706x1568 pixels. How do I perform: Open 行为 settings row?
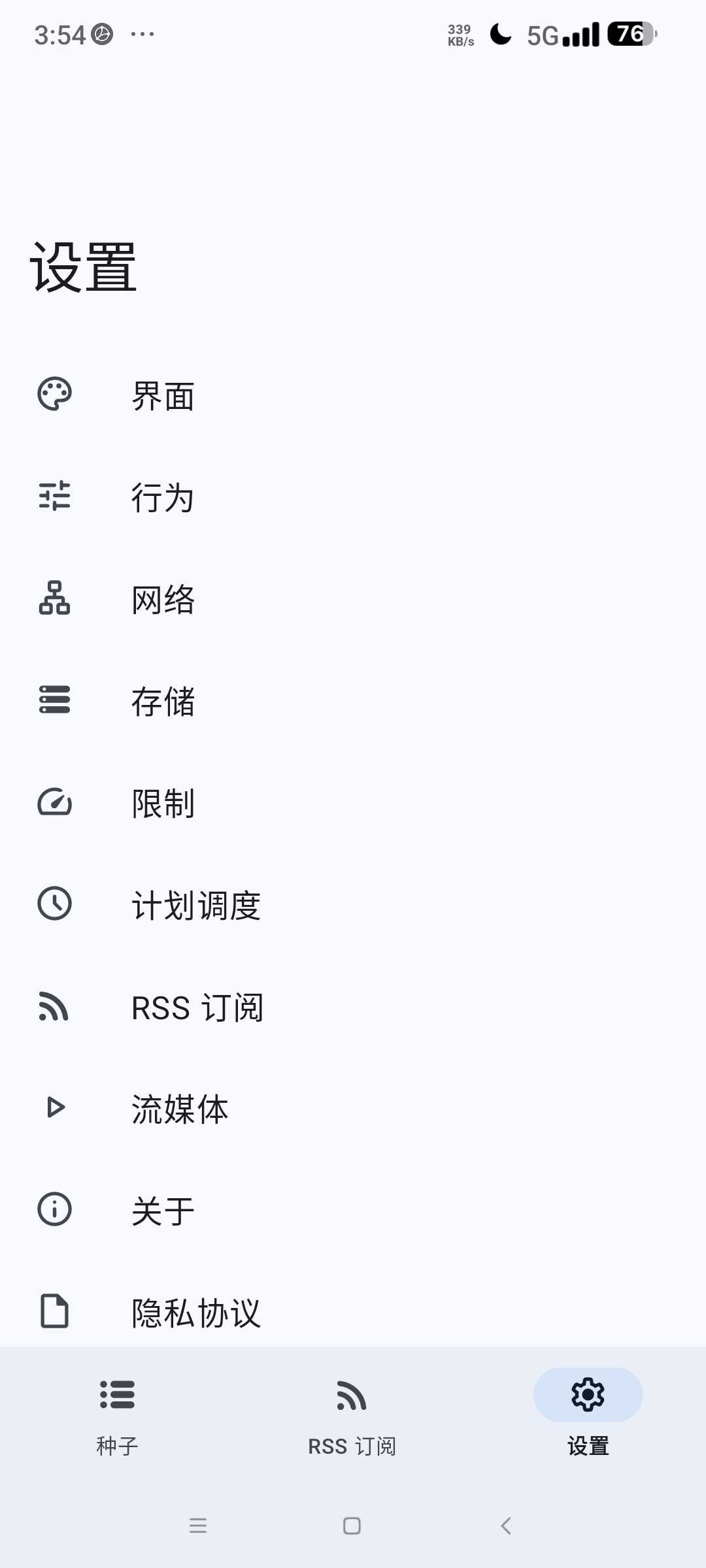tap(353, 497)
